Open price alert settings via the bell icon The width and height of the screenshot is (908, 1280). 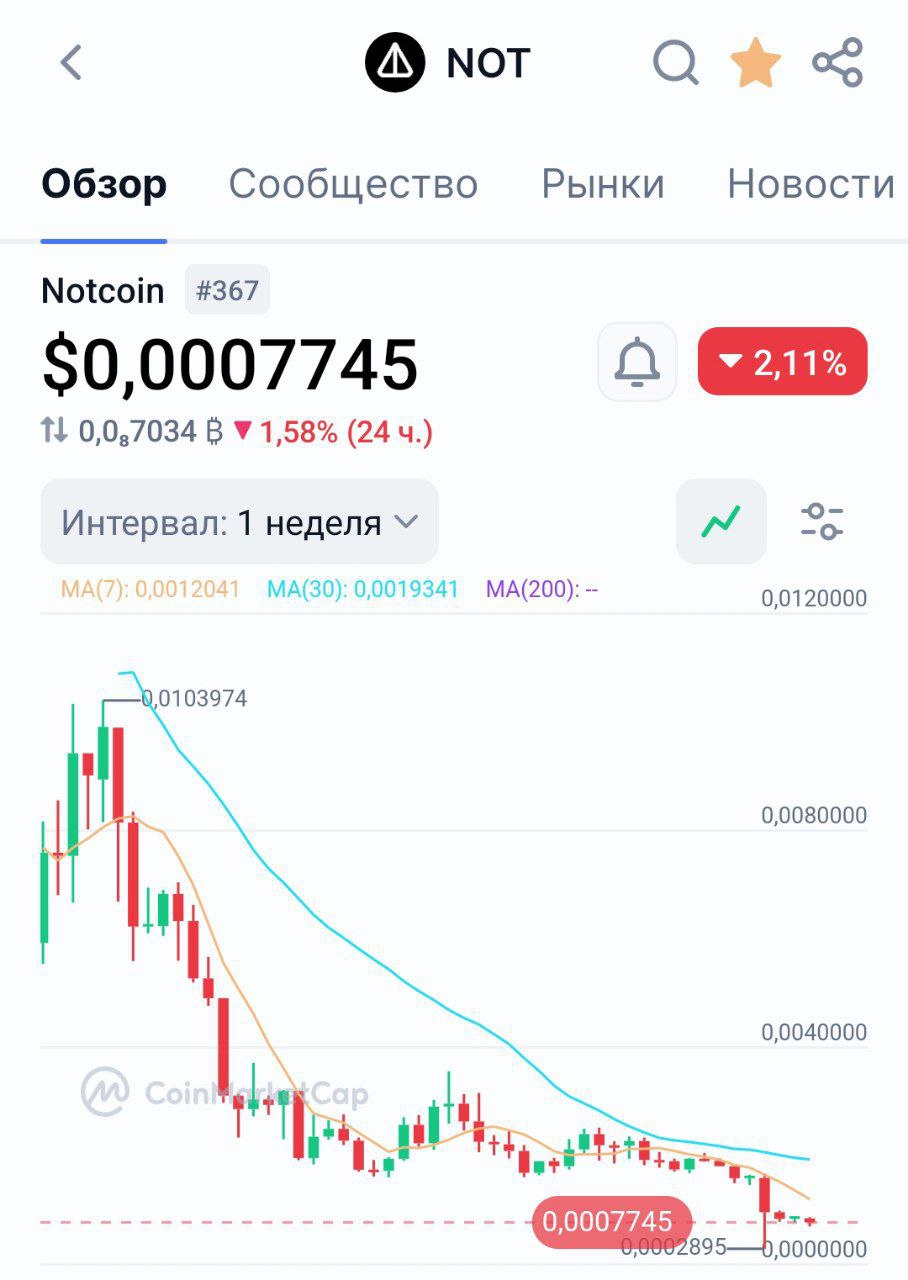[637, 363]
